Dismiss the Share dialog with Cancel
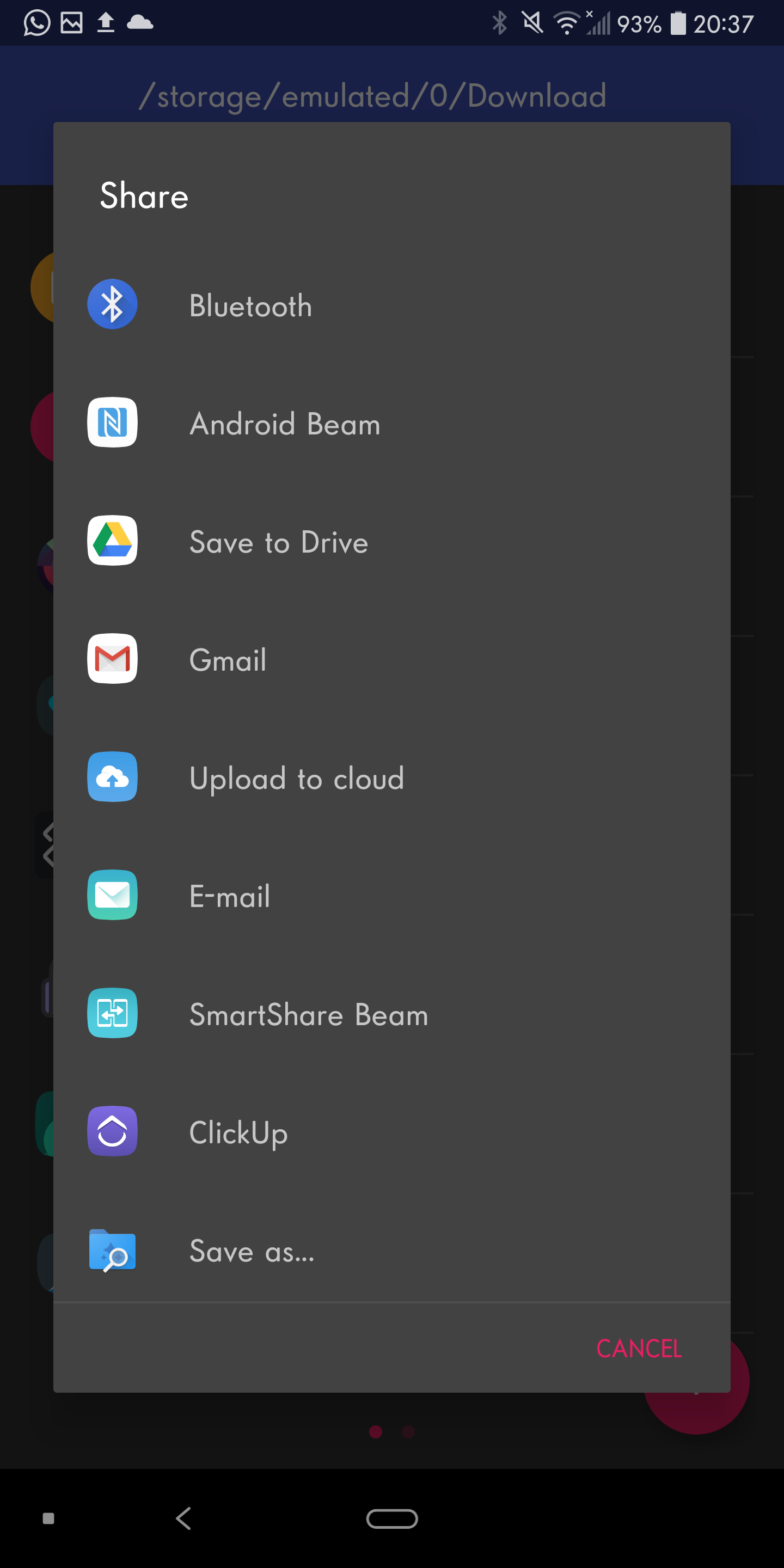 (639, 1348)
